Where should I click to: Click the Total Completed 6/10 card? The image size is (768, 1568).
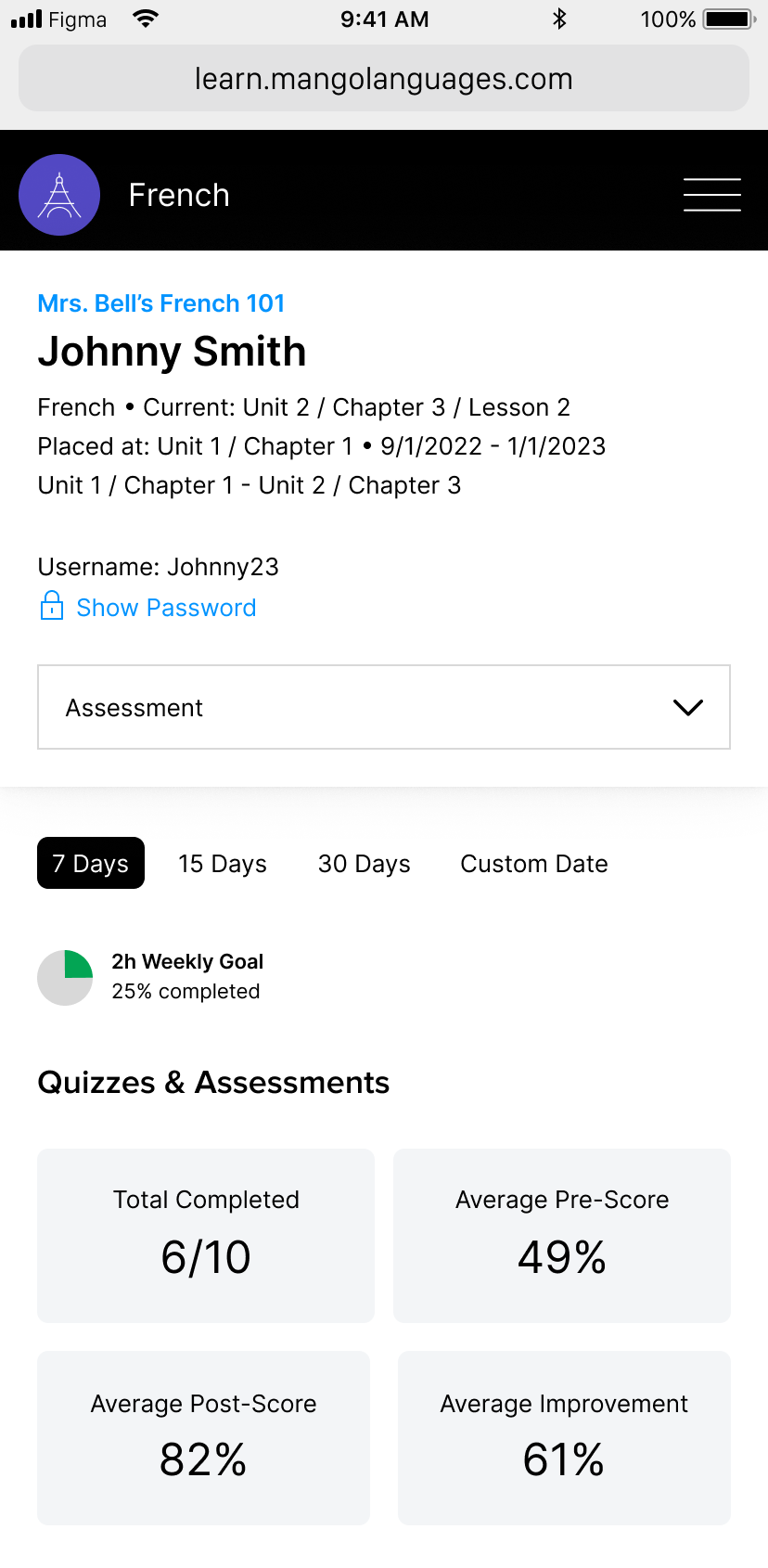coord(205,1235)
